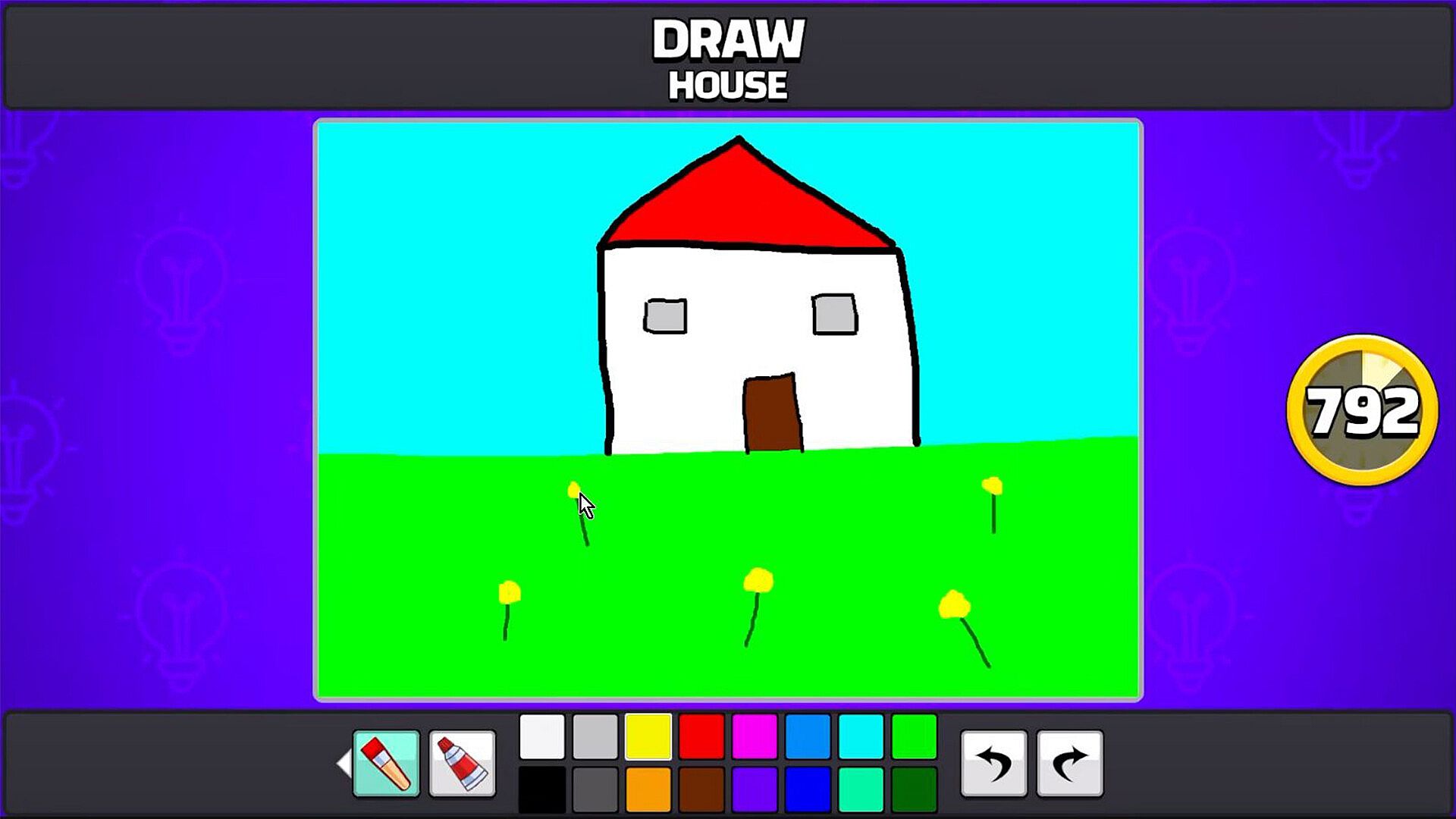Choose the yellow color swatch

click(648, 736)
